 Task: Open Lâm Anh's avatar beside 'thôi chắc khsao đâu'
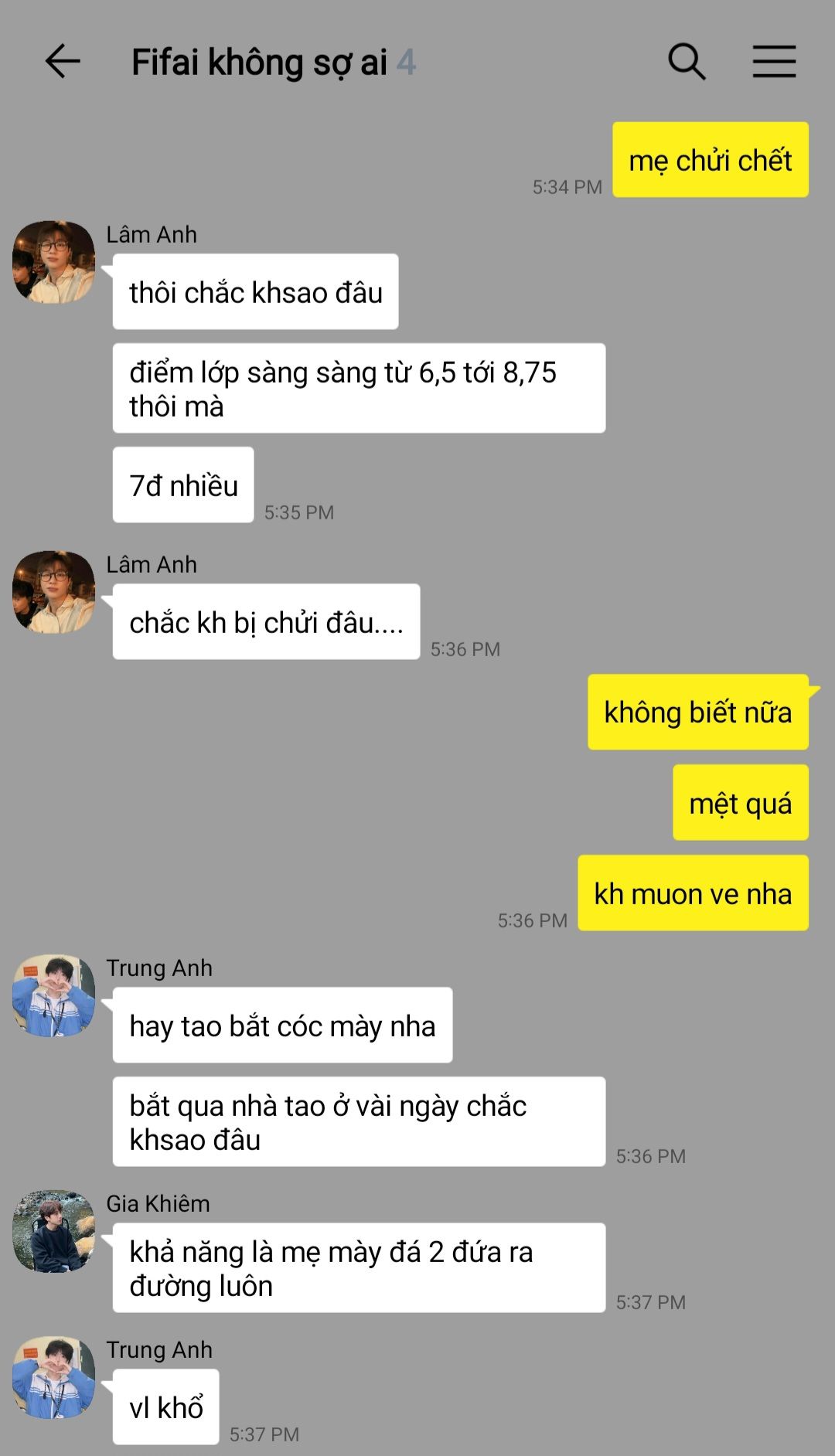(54, 262)
